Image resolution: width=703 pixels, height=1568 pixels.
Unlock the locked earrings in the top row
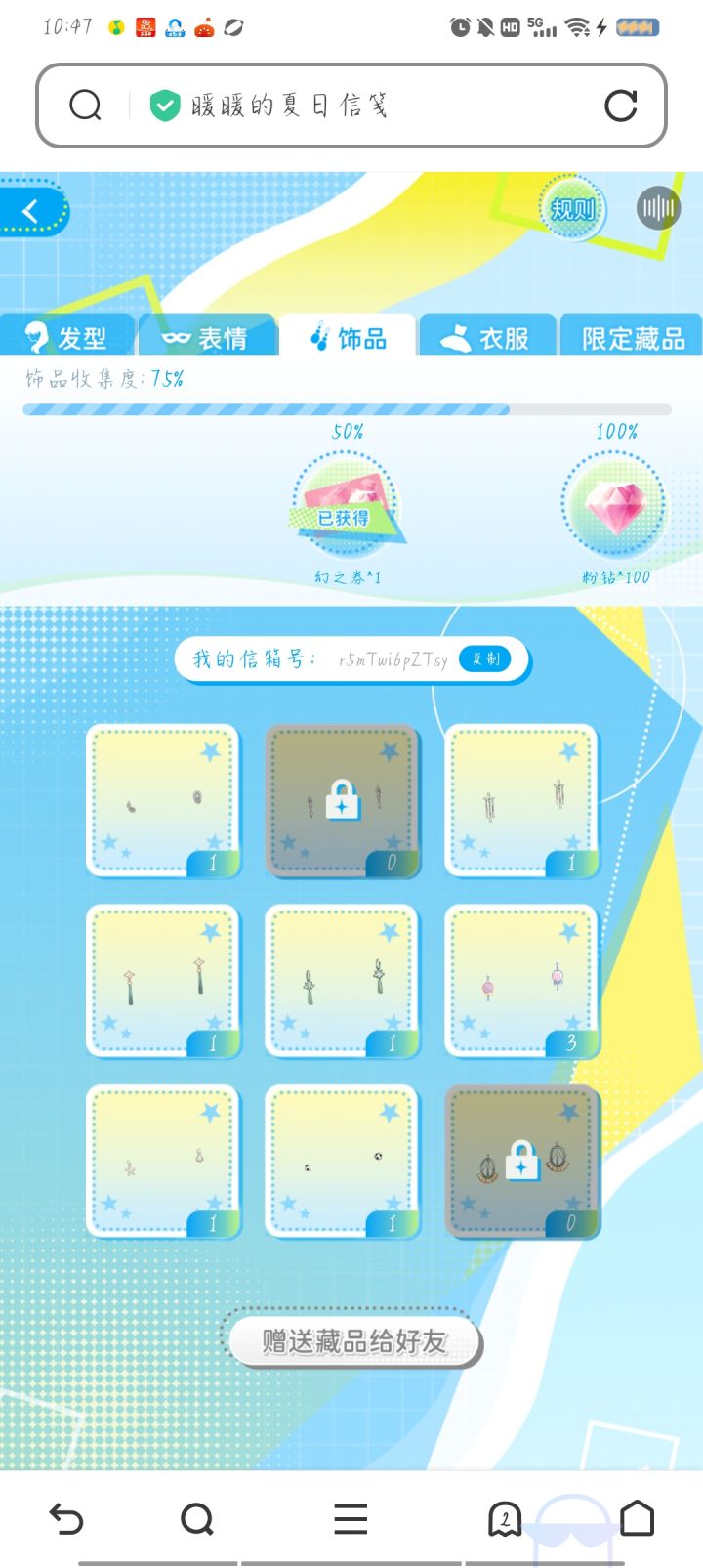(x=343, y=801)
